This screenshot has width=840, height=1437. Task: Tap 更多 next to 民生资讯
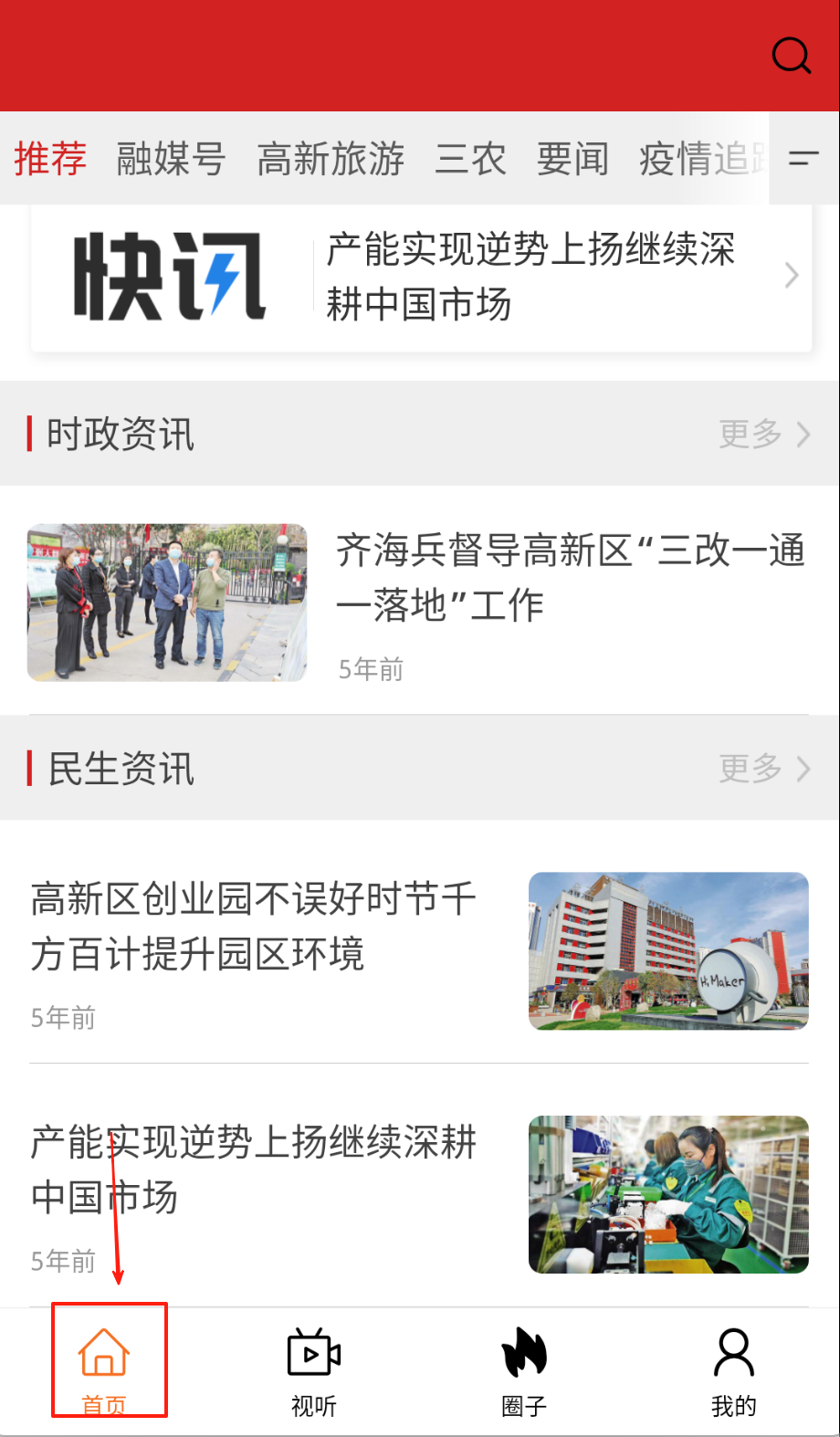point(763,769)
